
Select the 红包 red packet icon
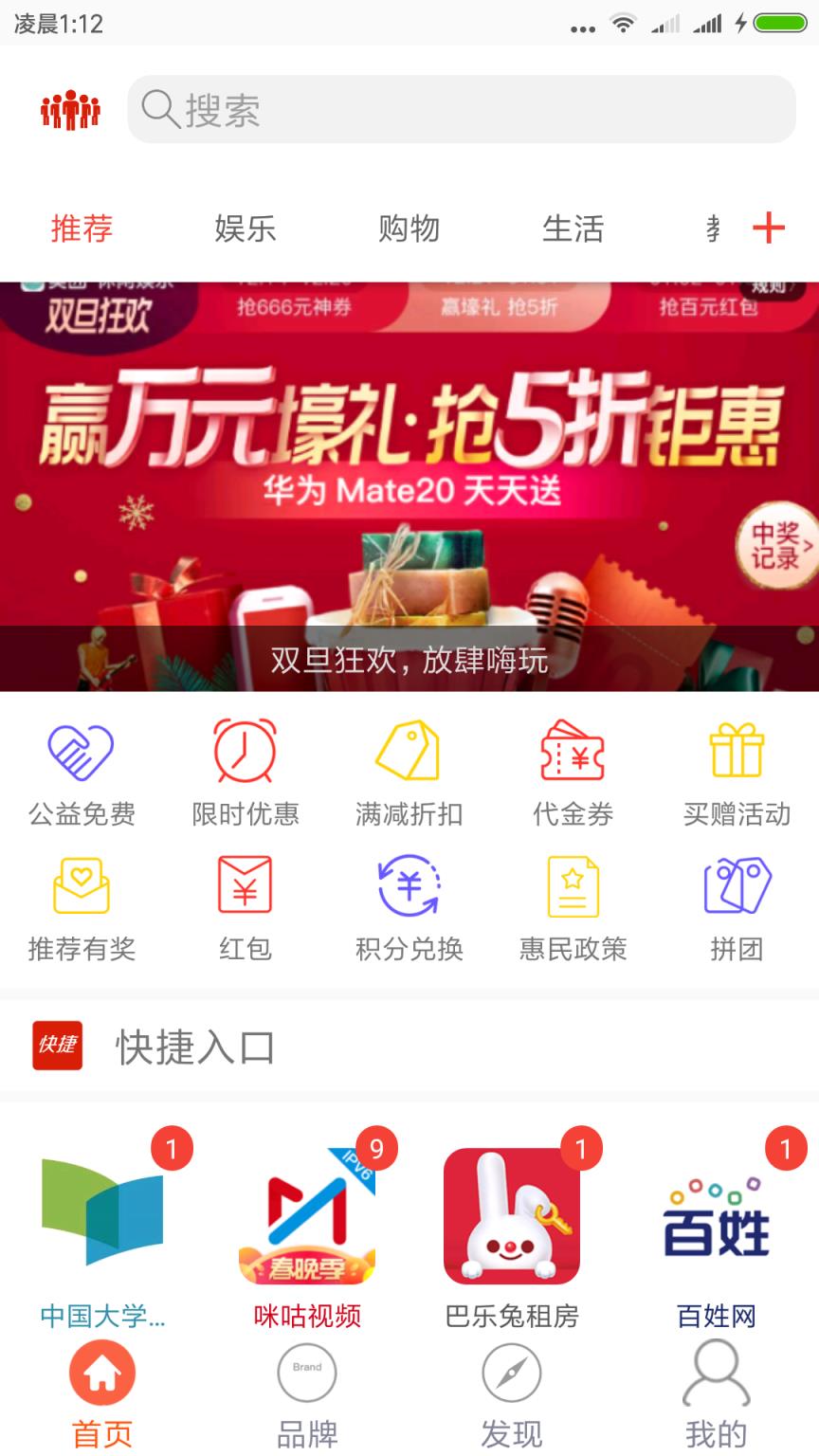coord(245,902)
